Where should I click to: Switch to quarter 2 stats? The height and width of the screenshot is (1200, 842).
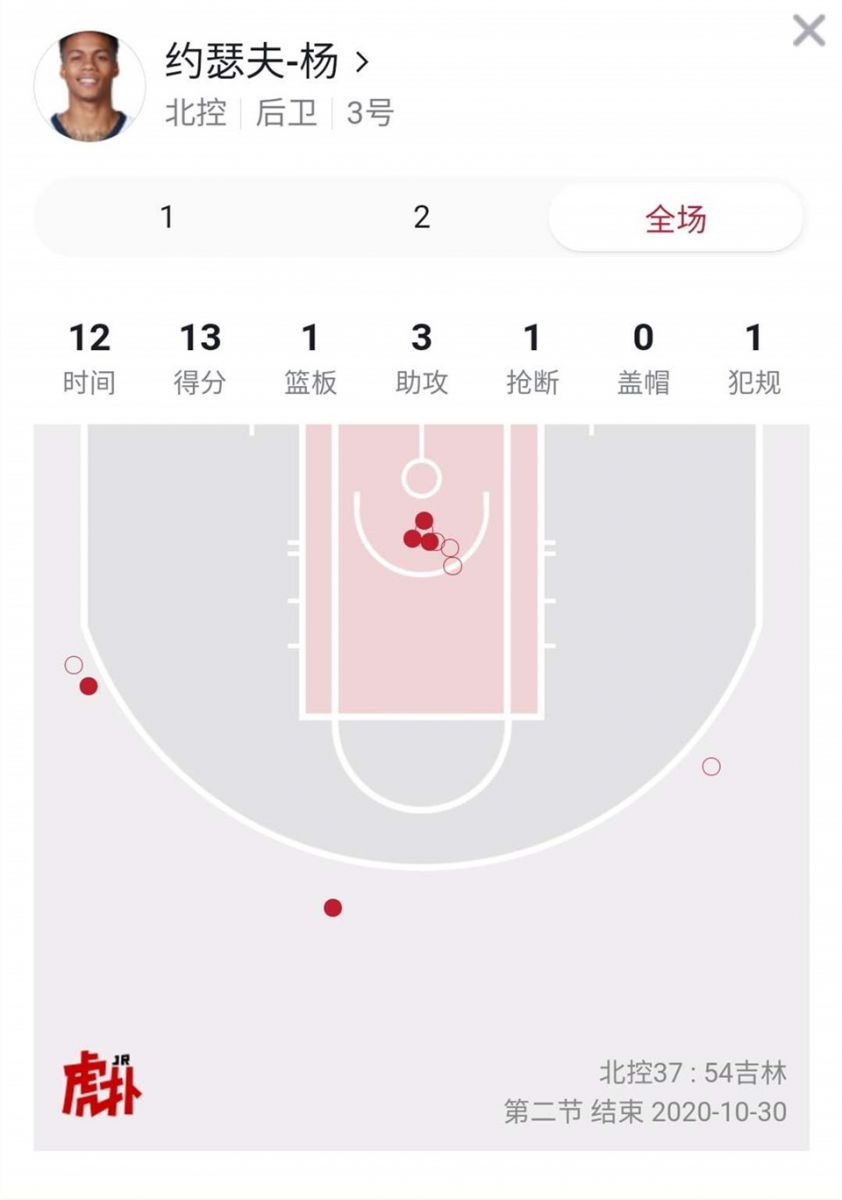(x=421, y=217)
